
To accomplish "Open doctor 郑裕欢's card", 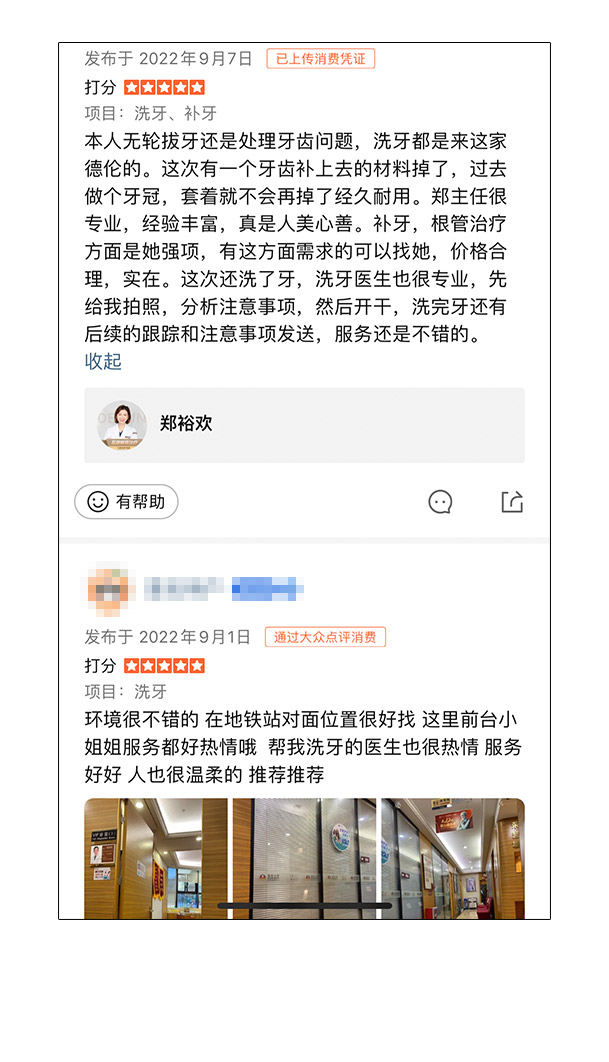I will tap(304, 425).
